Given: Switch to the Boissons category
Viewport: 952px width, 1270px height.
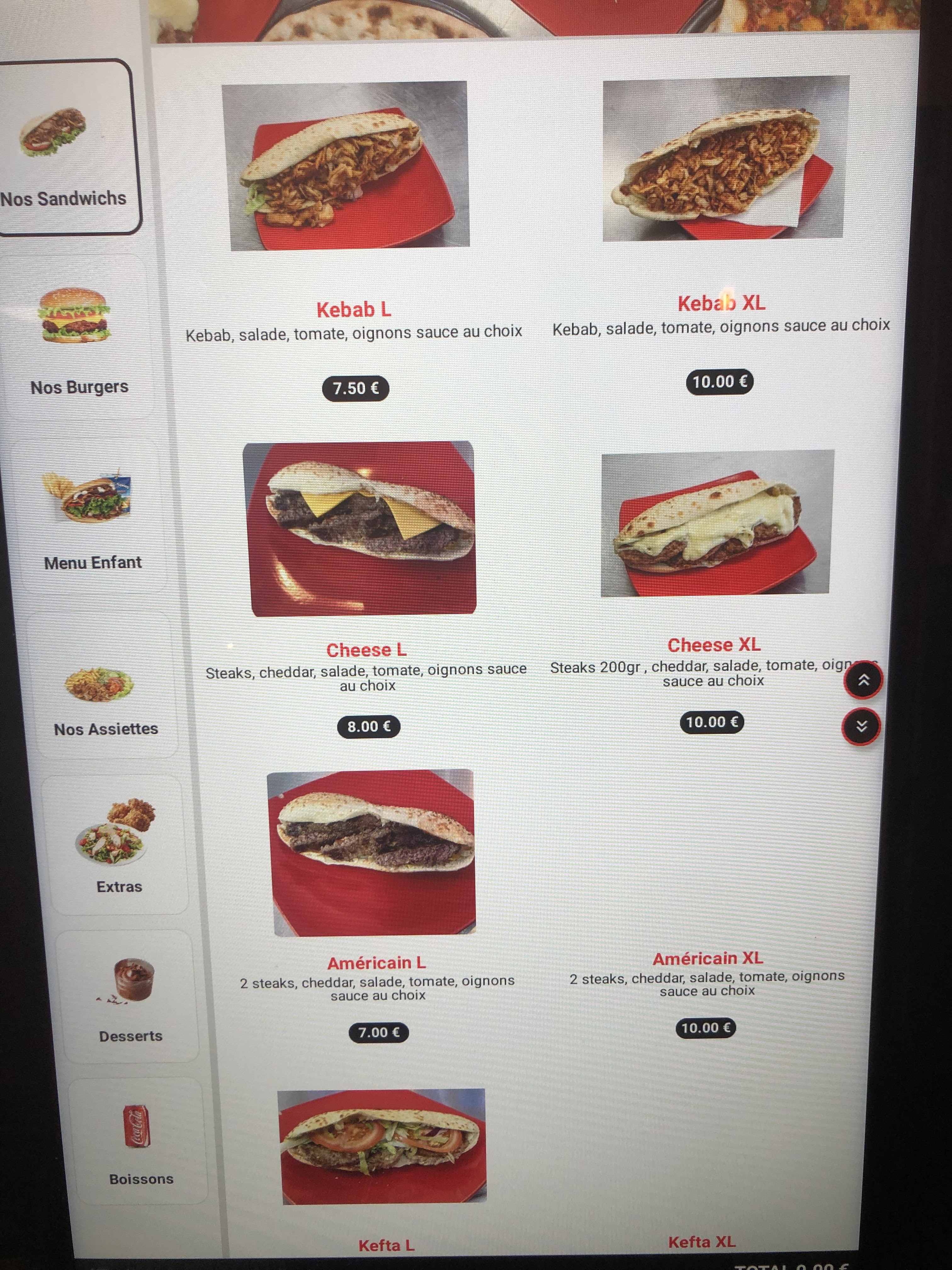Looking at the screenshot, I should tap(139, 1142).
